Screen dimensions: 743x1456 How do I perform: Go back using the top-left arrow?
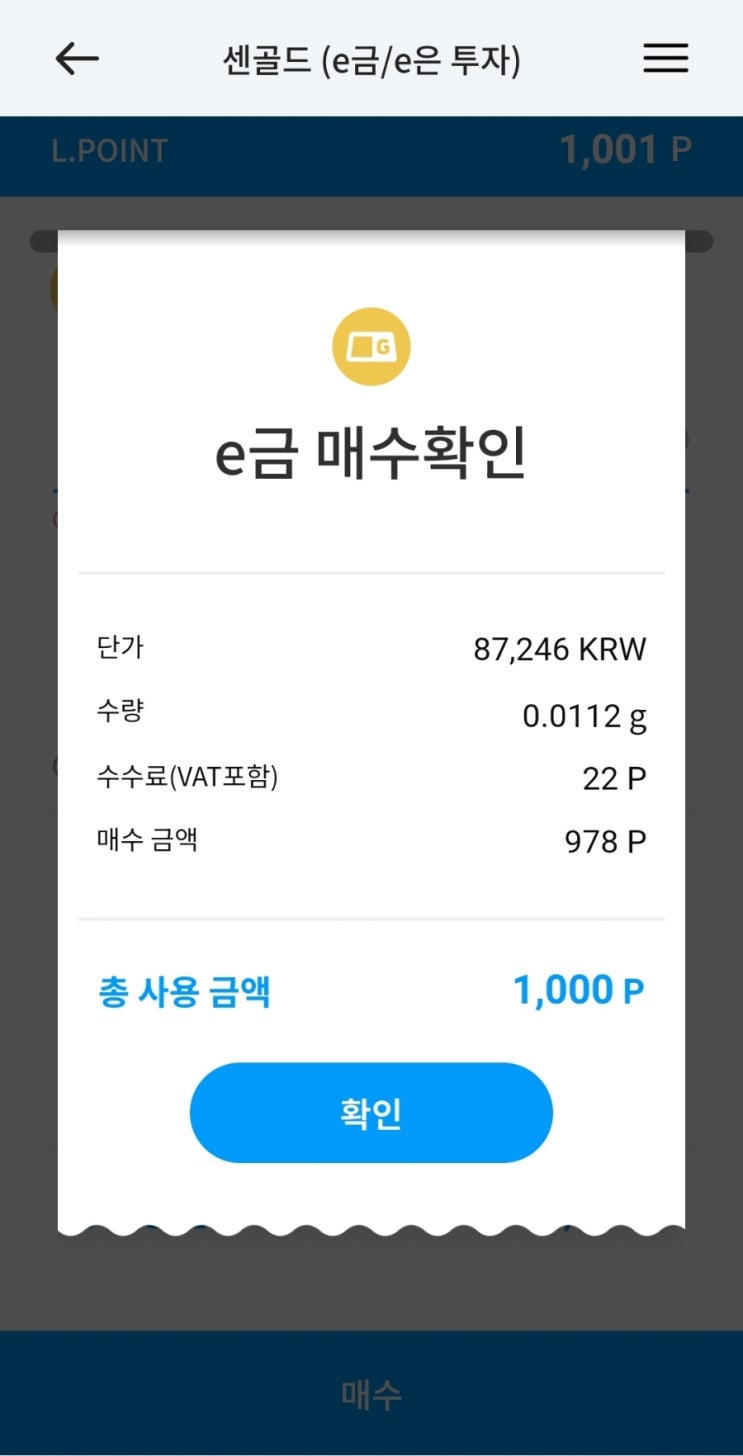77,59
